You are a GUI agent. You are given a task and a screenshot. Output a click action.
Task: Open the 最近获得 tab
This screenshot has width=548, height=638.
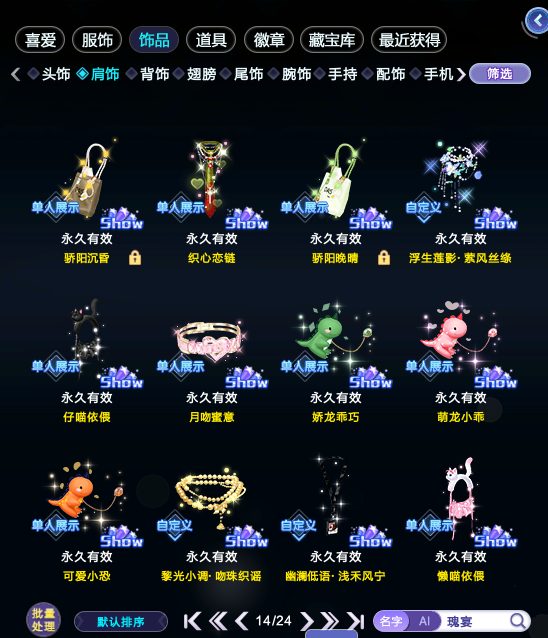coord(409,40)
